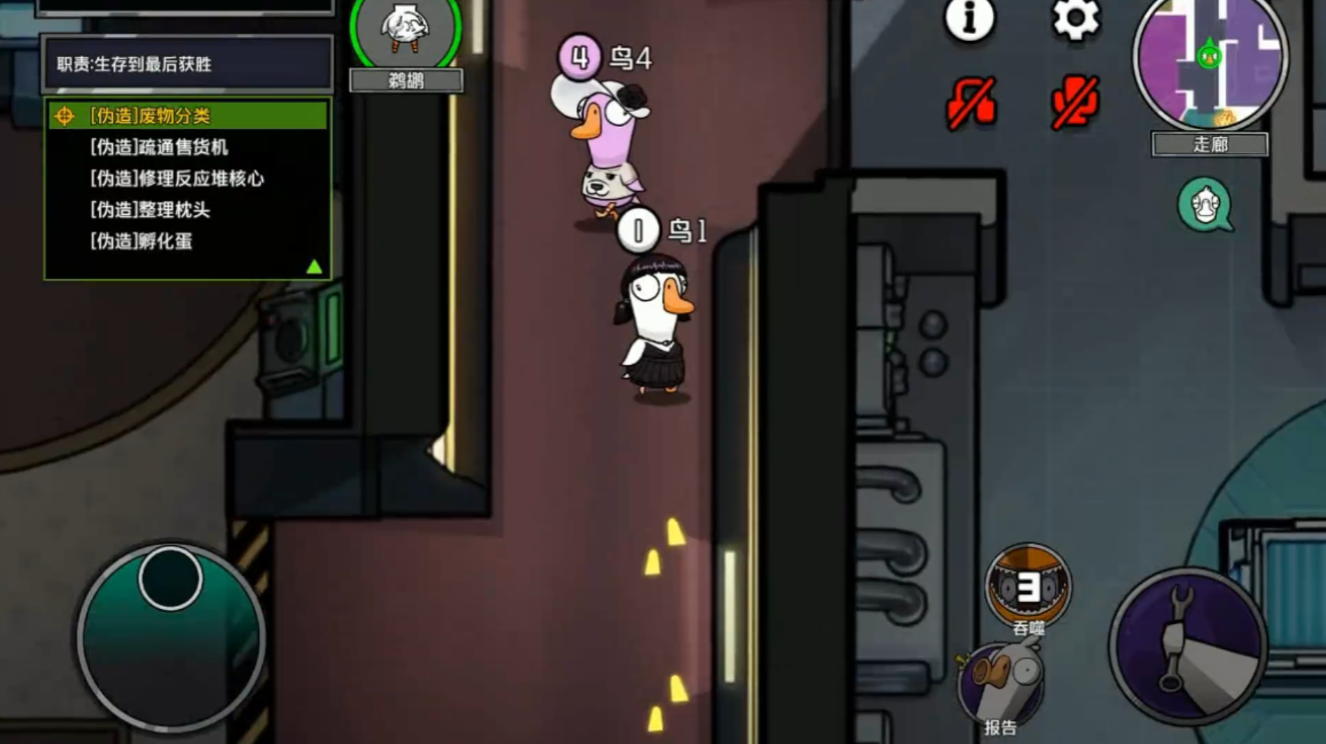The height and width of the screenshot is (744, 1326).
Task: Tap the wrench use action button
Action: 1187,645
